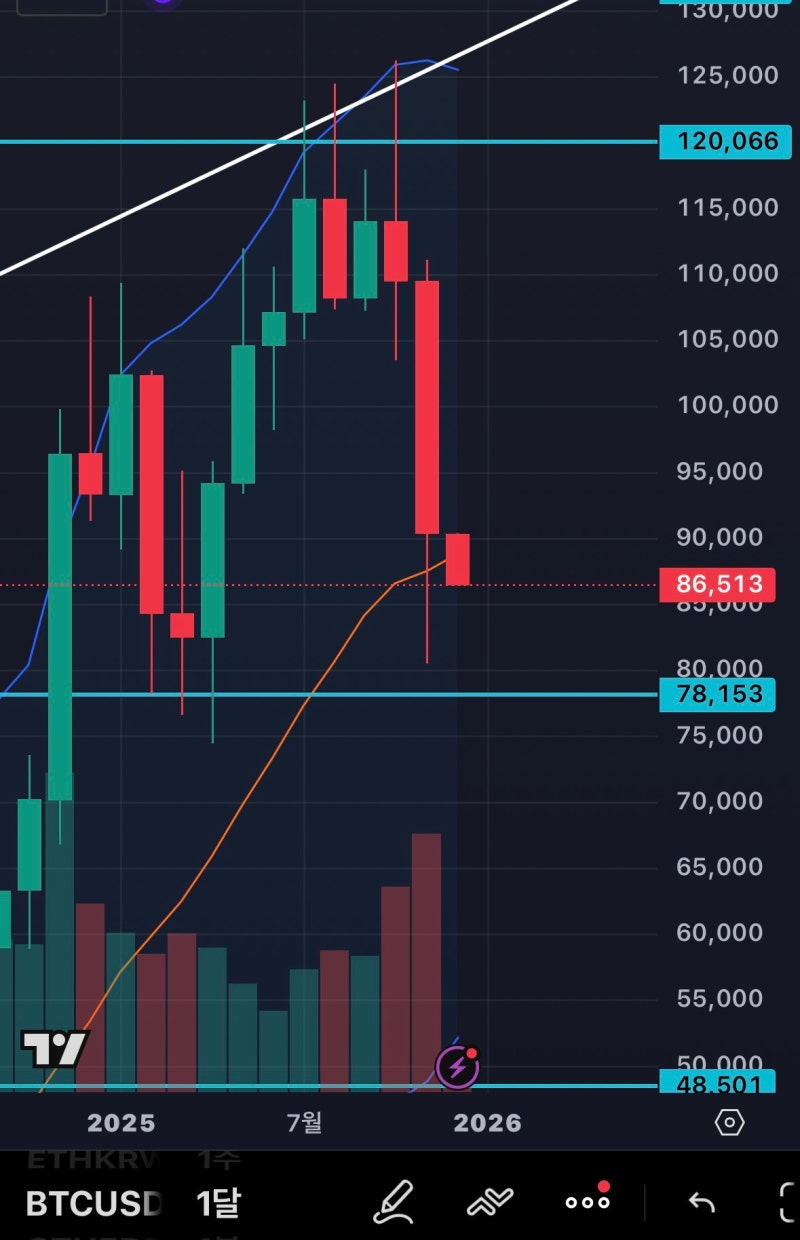Image resolution: width=800 pixels, height=1240 pixels.
Task: Open the indicators menu
Action: click(x=492, y=1201)
